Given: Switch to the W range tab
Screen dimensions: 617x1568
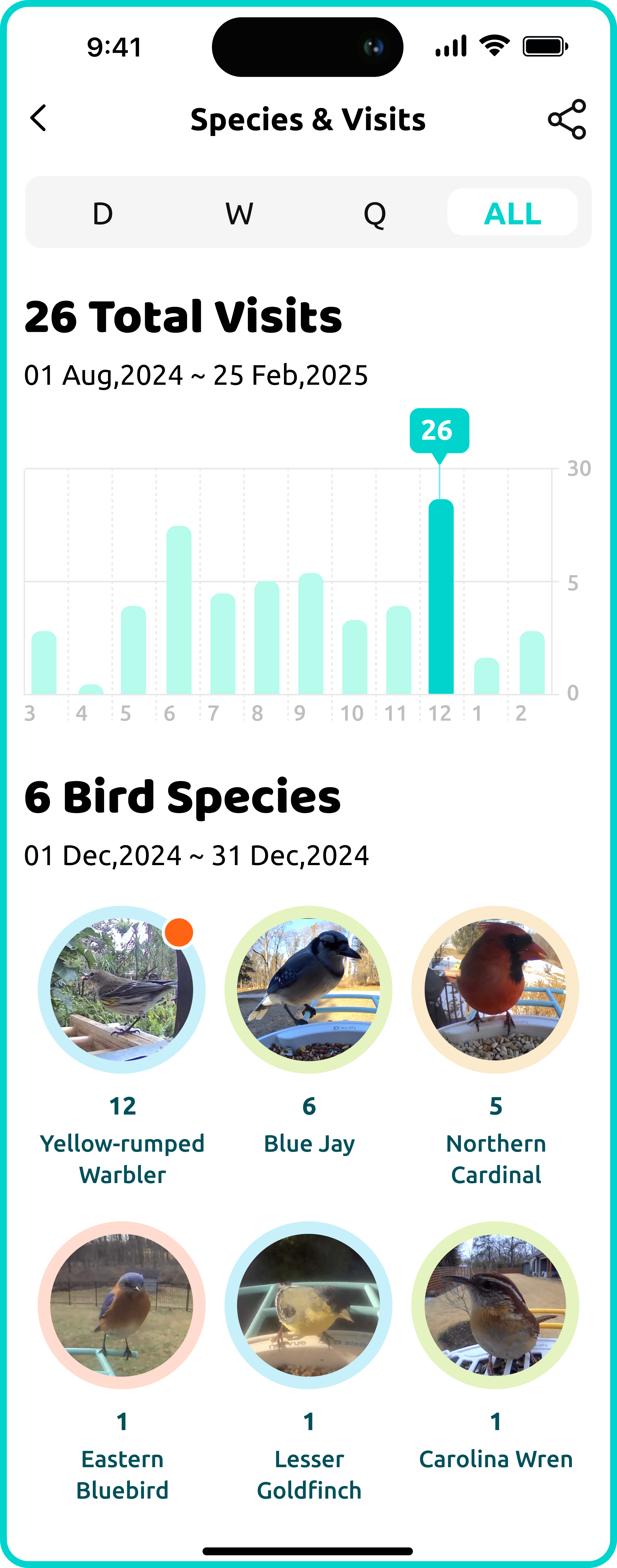Looking at the screenshot, I should (x=239, y=213).
